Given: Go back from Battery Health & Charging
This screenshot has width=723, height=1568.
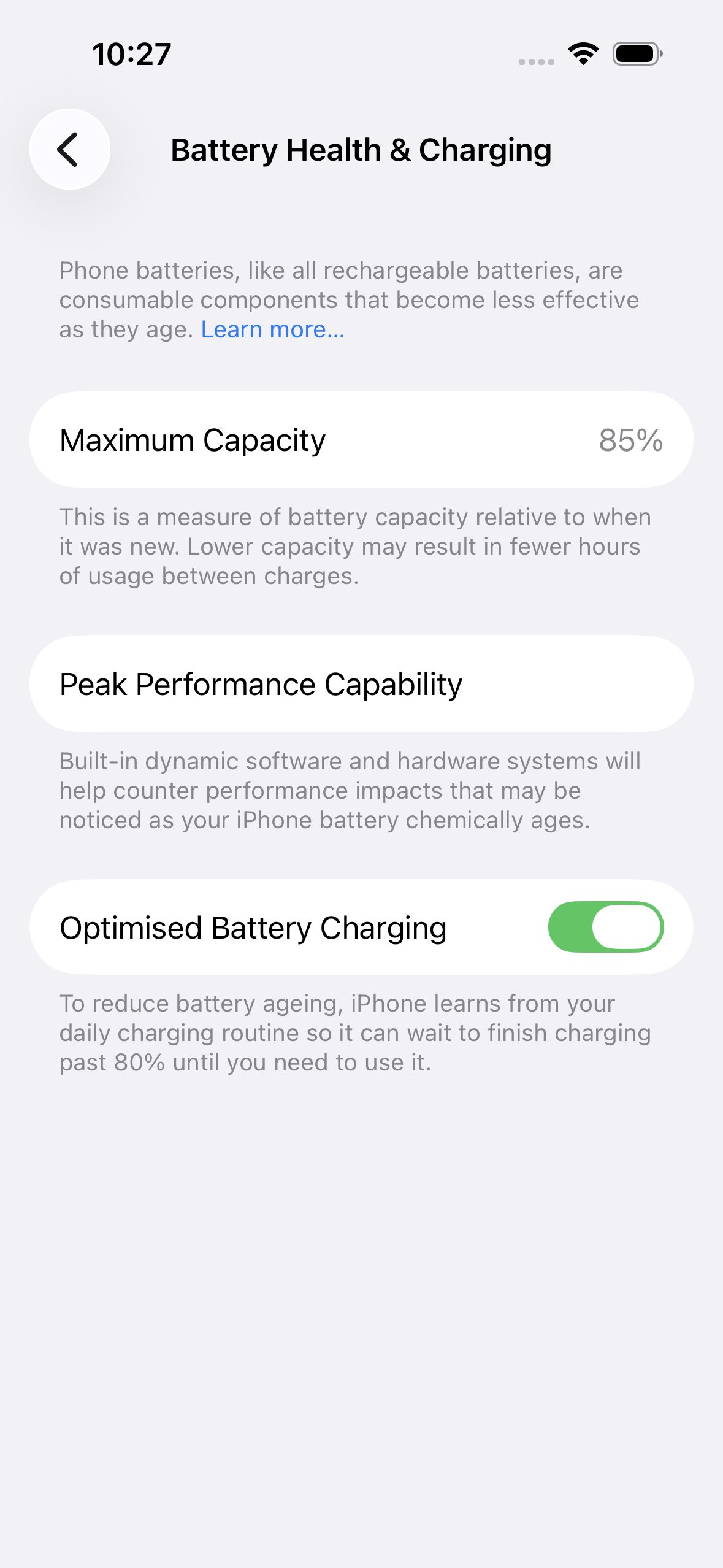Looking at the screenshot, I should [69, 149].
